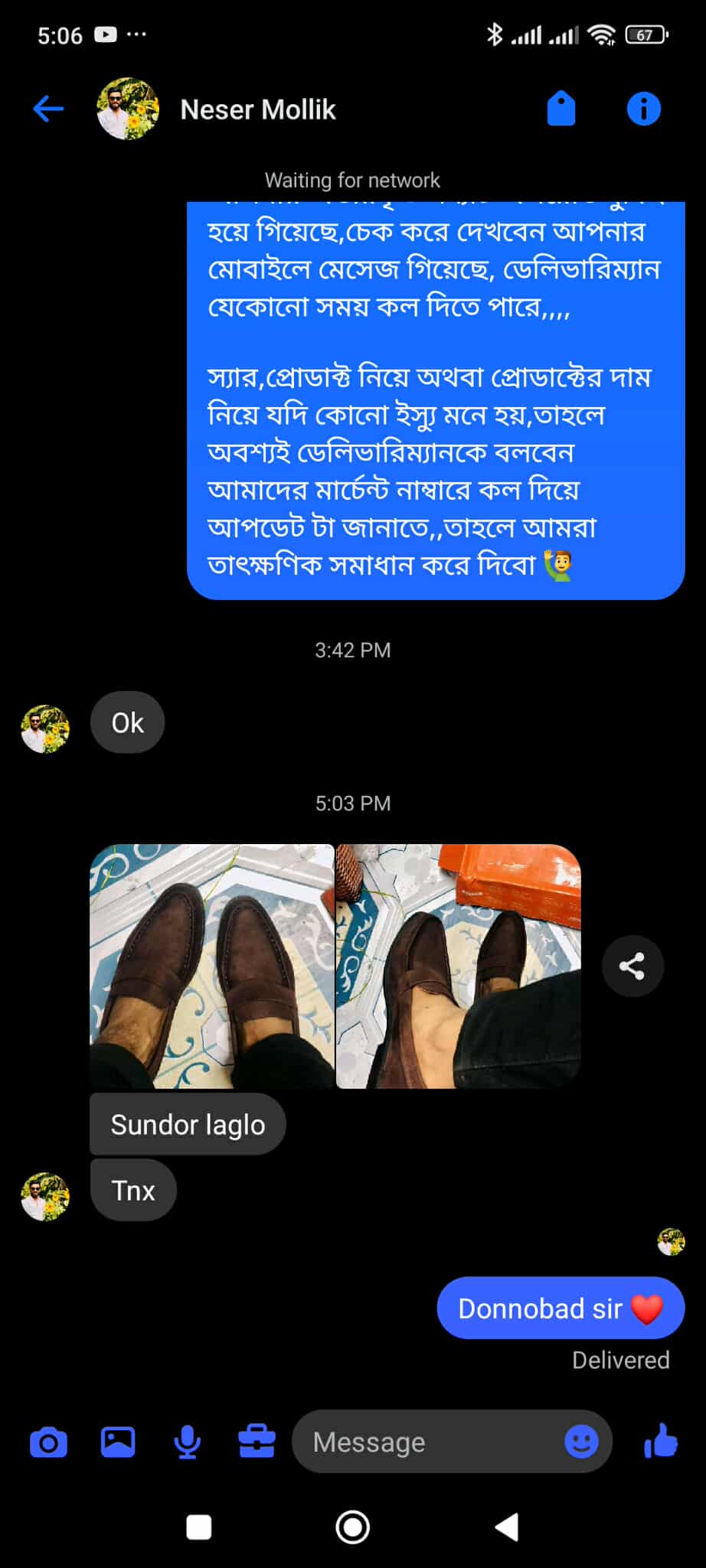Open gallery to attach an image

[x=118, y=1442]
